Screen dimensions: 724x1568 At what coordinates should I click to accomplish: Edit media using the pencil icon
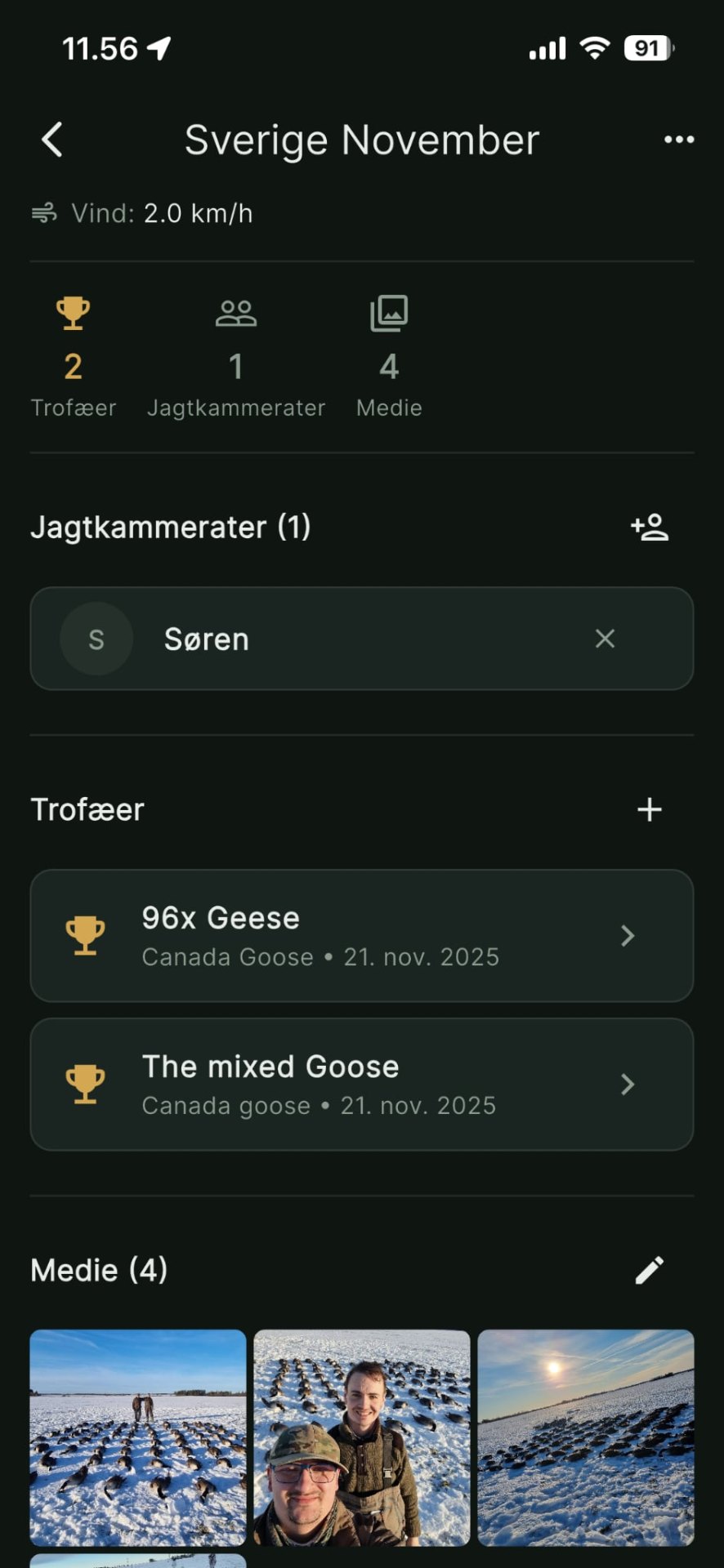point(649,1271)
